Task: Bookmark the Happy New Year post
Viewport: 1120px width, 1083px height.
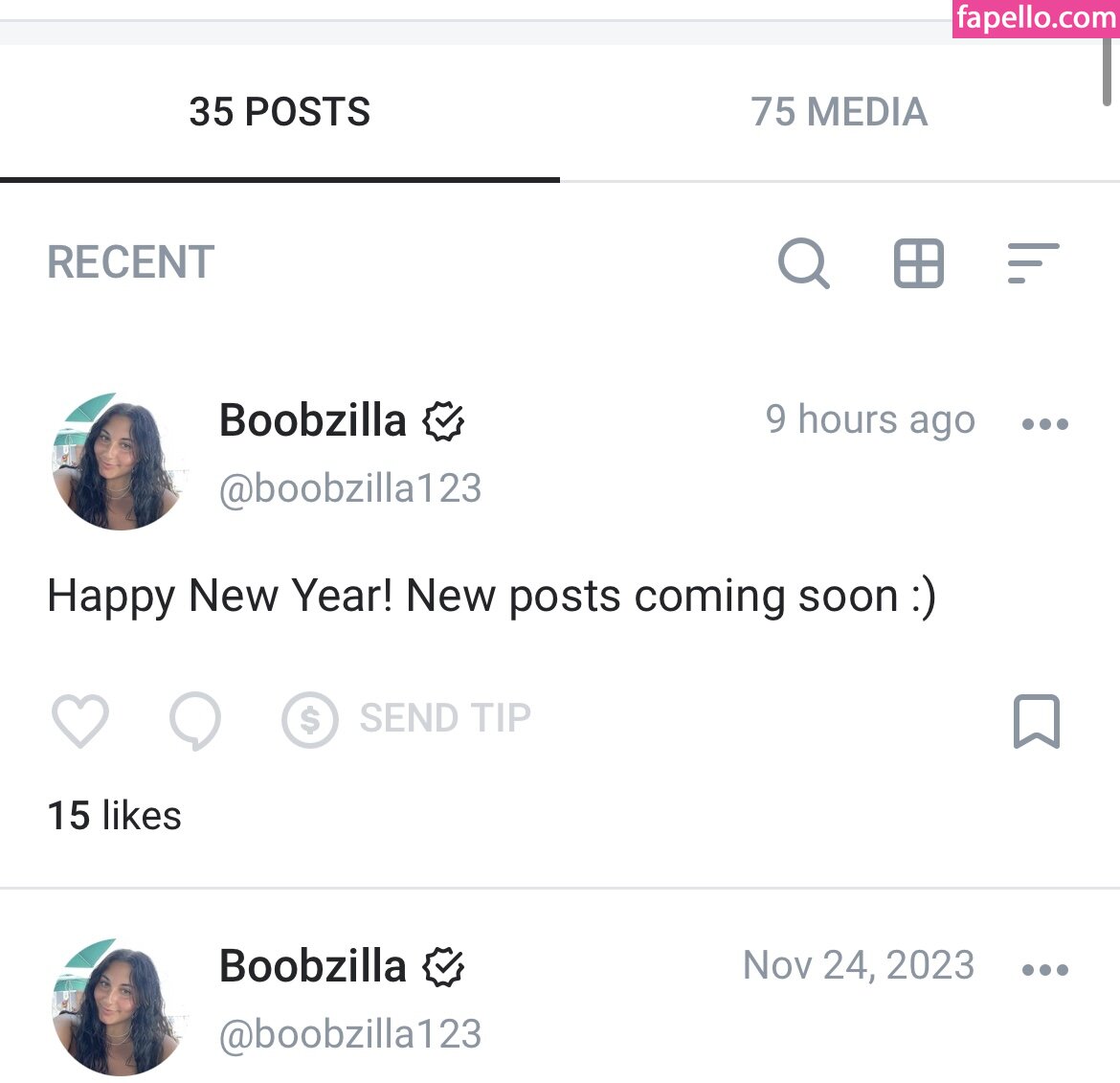Action: coord(1037,721)
